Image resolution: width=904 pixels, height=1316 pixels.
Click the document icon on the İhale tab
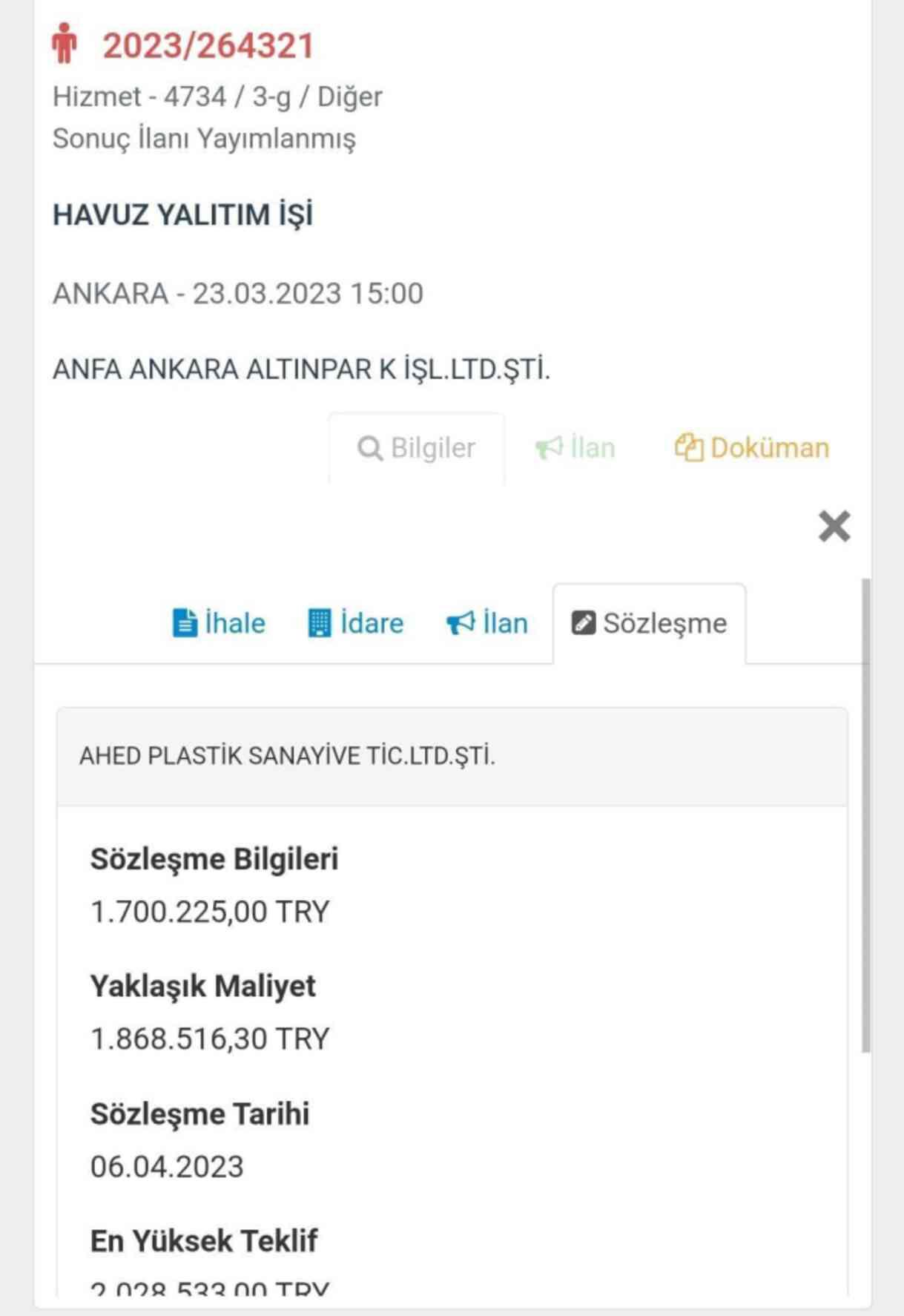[185, 622]
